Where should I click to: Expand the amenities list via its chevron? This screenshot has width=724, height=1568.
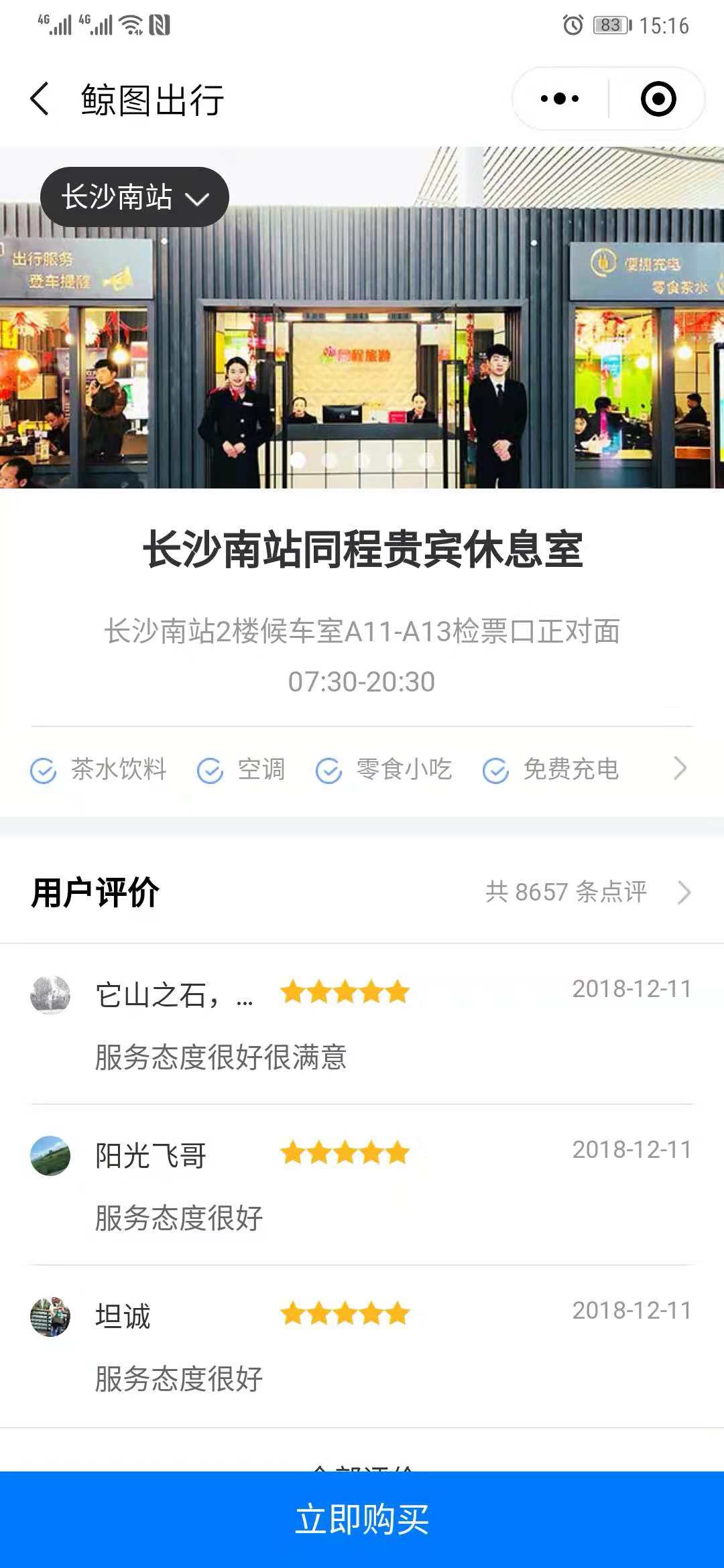(x=680, y=769)
